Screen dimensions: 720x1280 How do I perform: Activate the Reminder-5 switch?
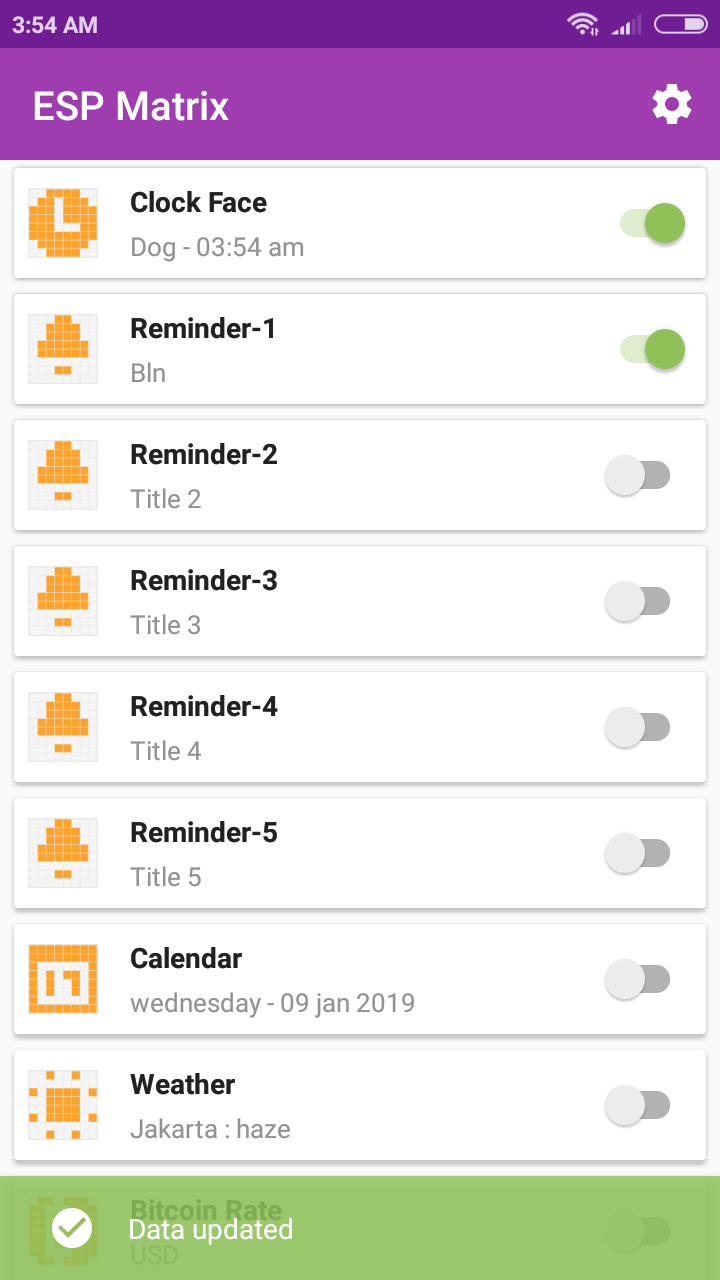click(638, 853)
